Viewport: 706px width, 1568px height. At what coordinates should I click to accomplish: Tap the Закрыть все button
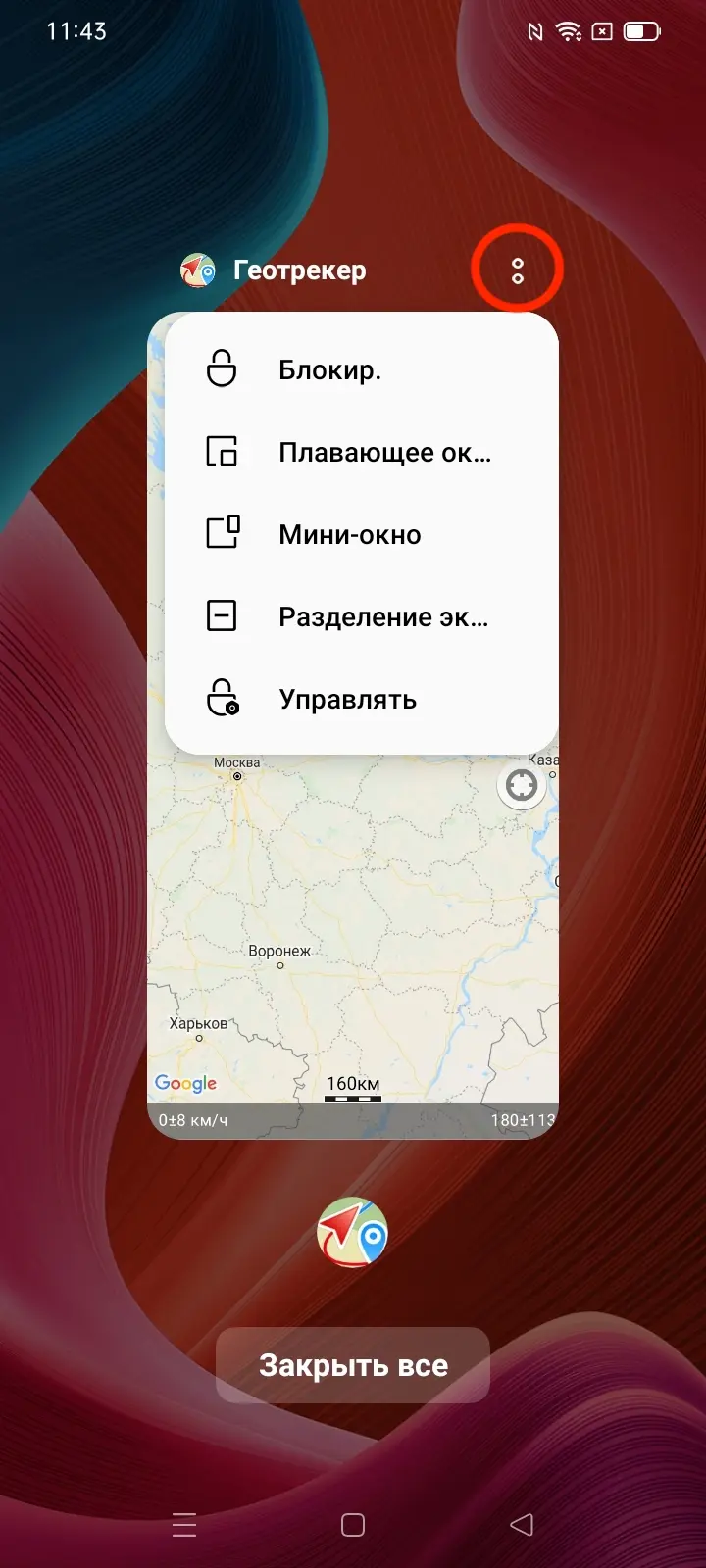pyautogui.click(x=353, y=1365)
